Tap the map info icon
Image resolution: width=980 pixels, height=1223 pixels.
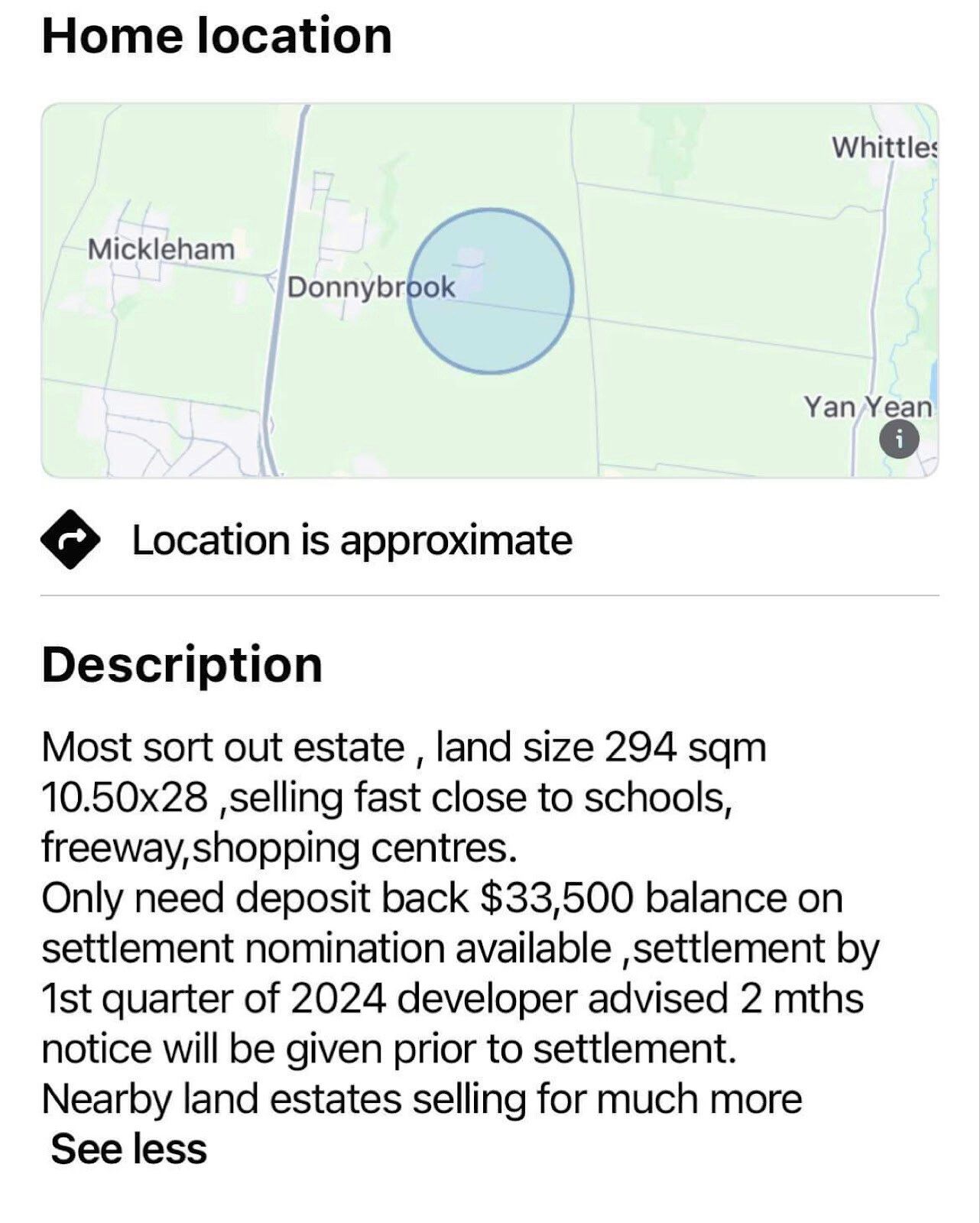click(x=899, y=440)
